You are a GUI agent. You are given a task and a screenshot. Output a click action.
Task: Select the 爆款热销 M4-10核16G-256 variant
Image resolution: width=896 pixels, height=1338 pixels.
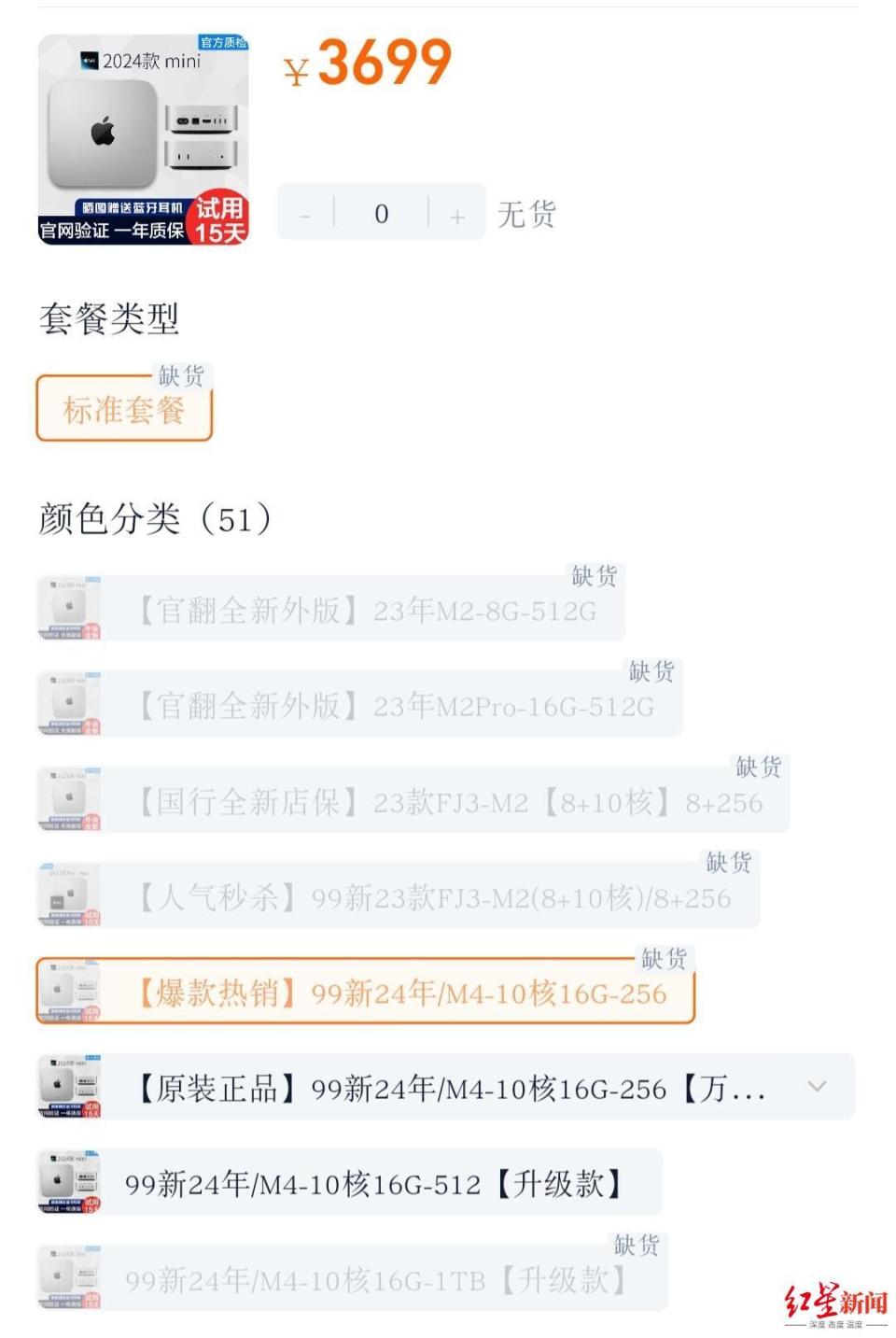364,993
